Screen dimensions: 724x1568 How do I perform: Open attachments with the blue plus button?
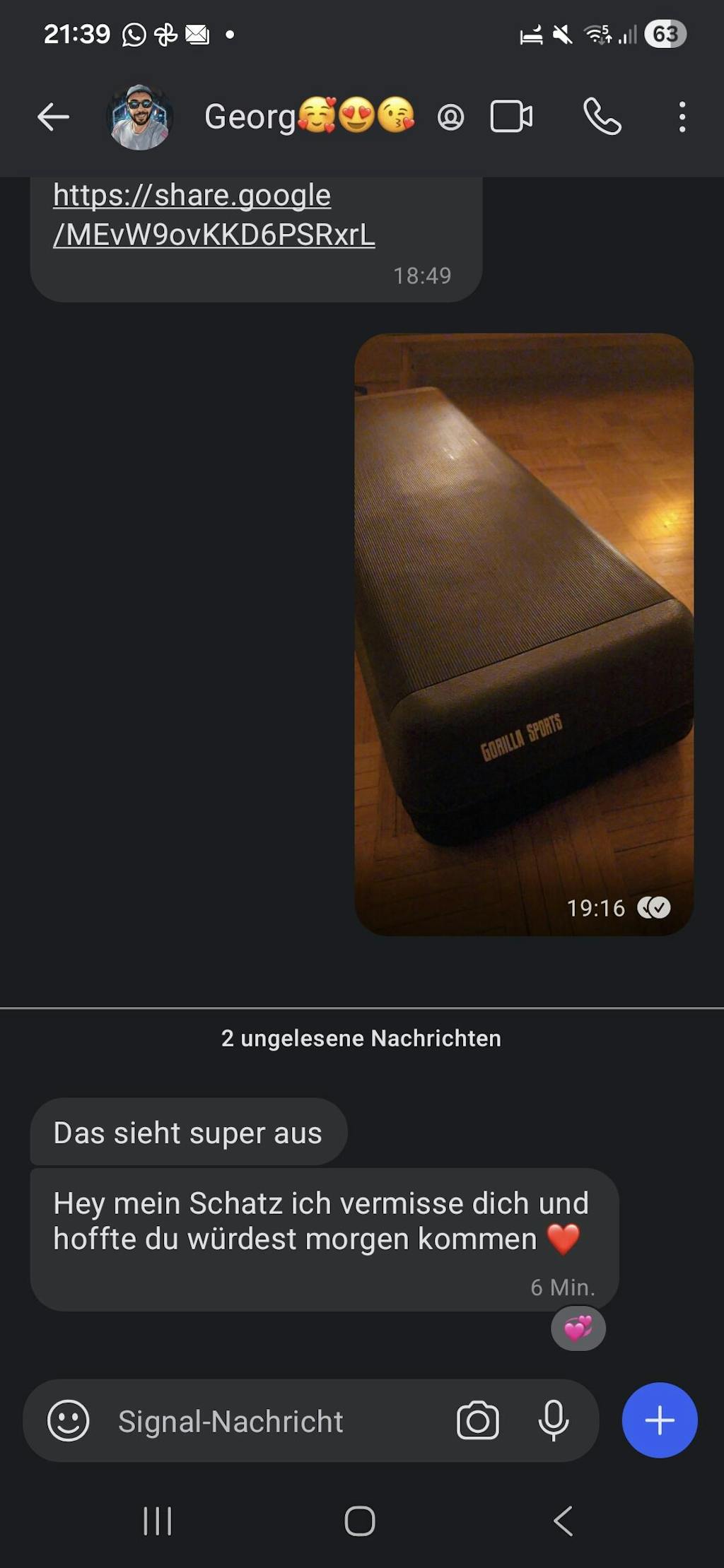click(659, 1420)
